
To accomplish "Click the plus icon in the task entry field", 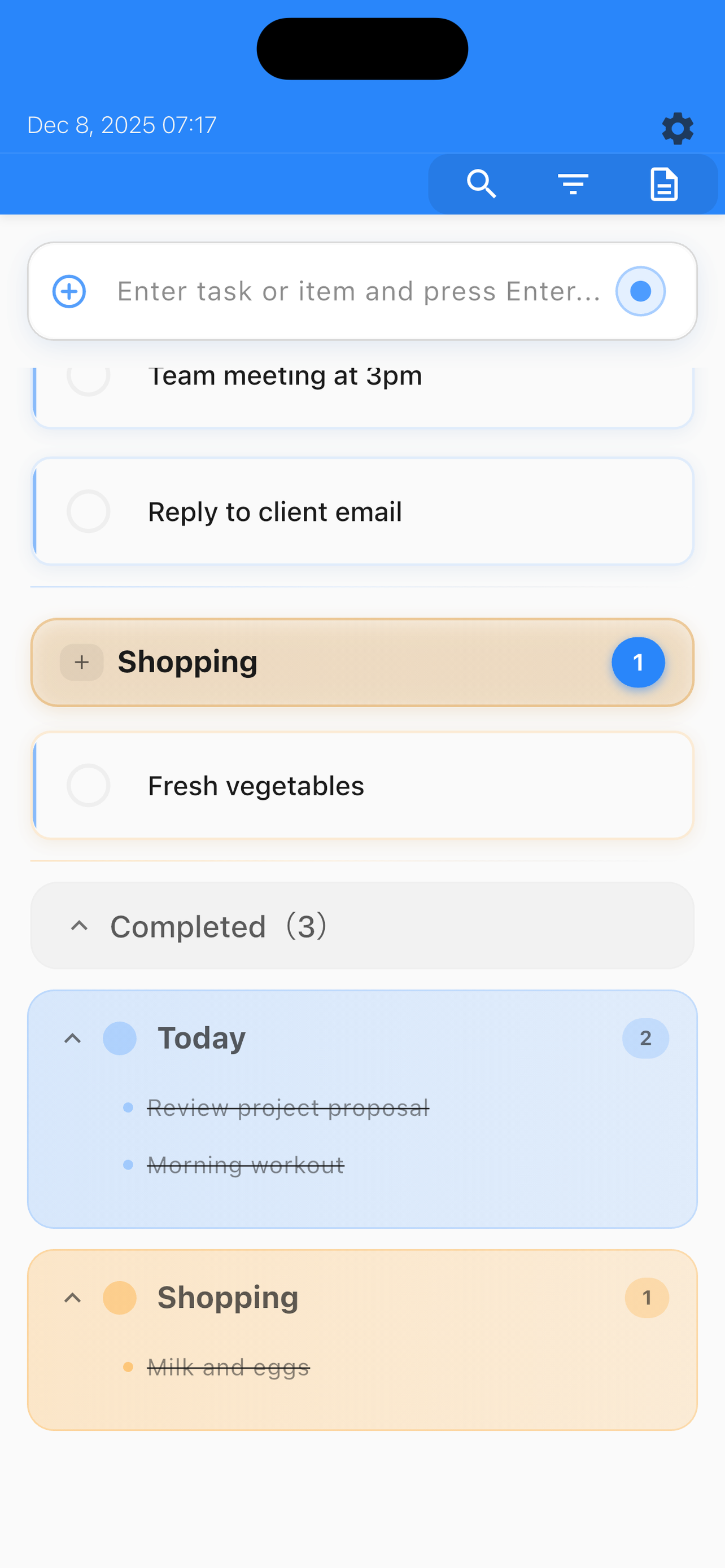I will coord(69,291).
